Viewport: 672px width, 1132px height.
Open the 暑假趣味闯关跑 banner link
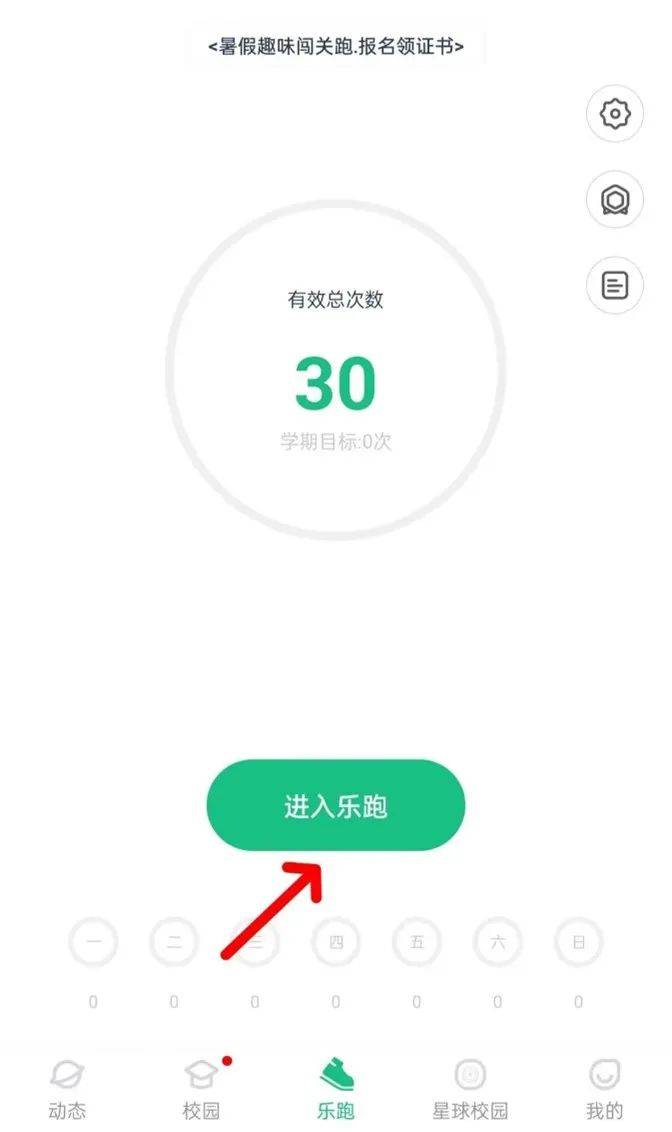(x=336, y=46)
